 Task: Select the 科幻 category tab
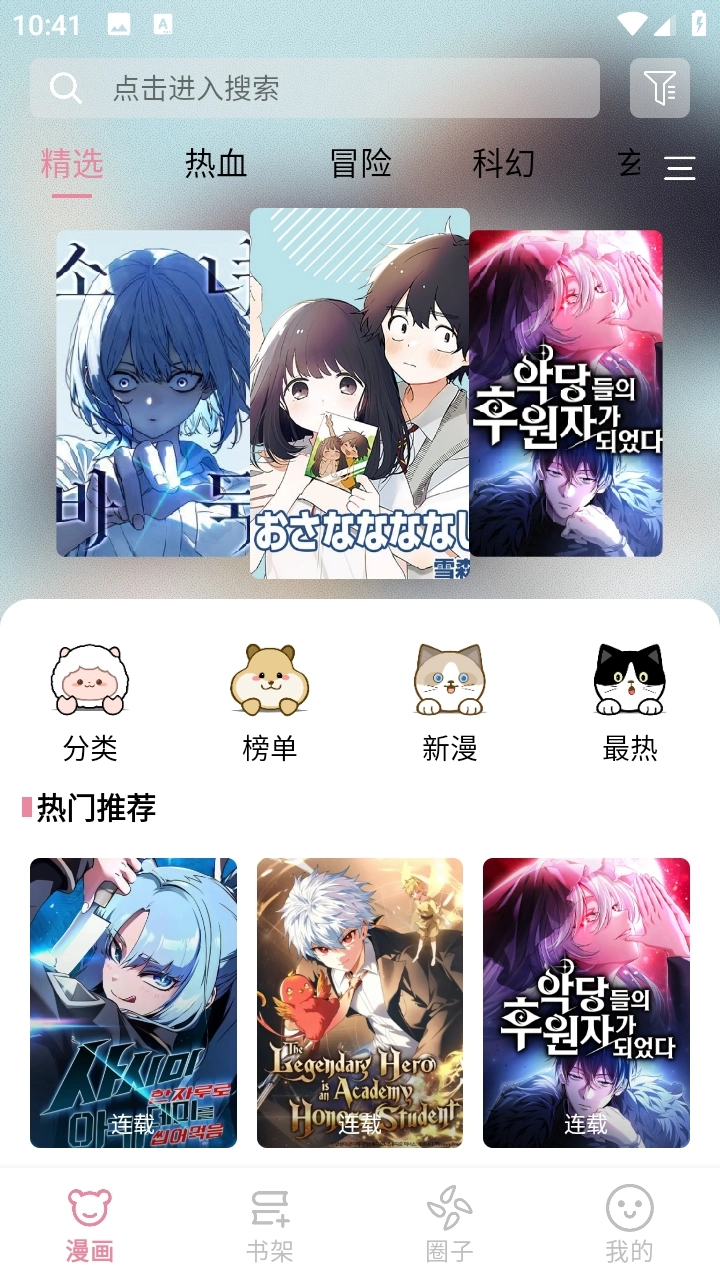(503, 164)
